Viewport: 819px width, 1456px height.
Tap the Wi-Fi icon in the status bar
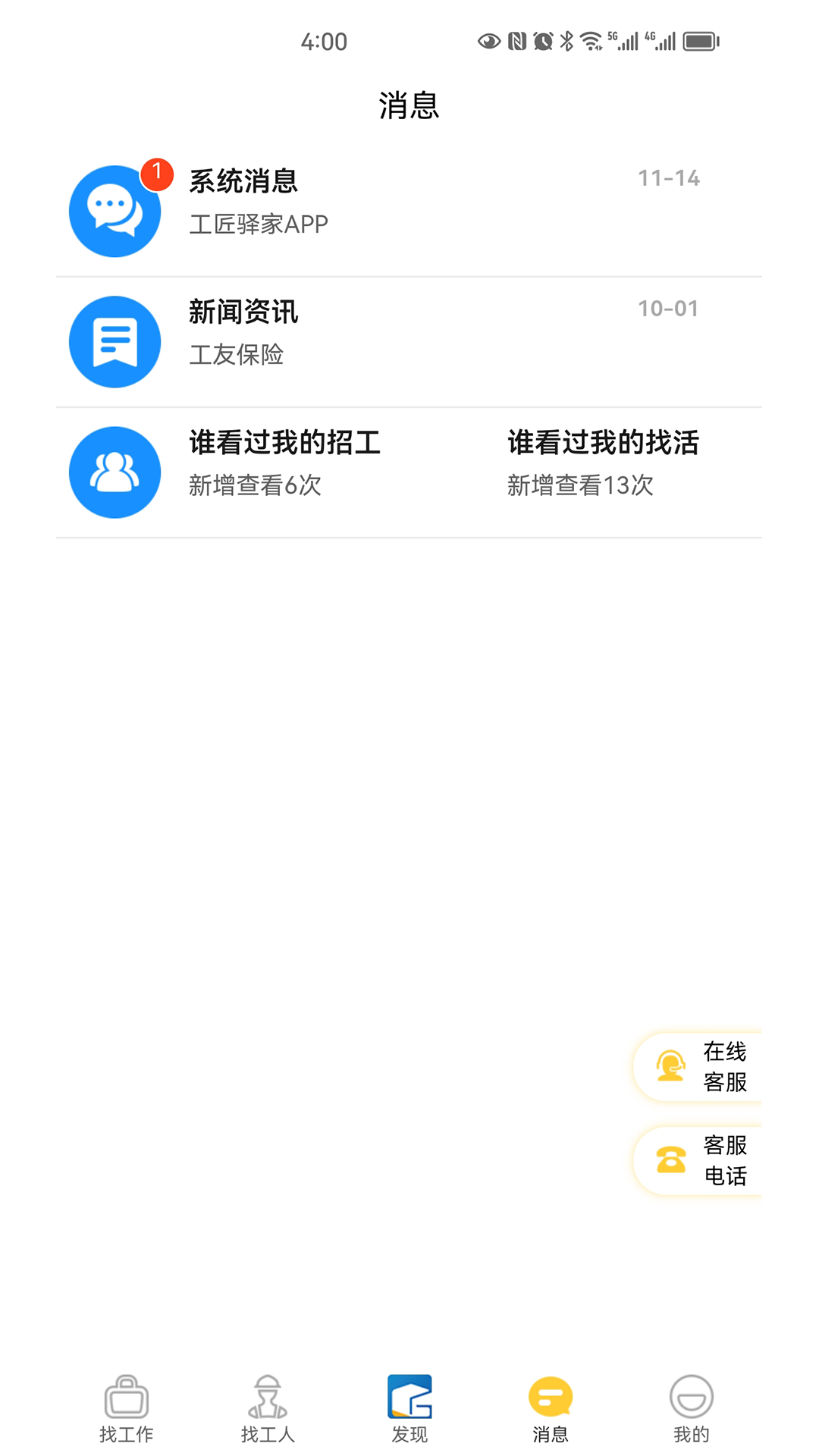(x=593, y=41)
